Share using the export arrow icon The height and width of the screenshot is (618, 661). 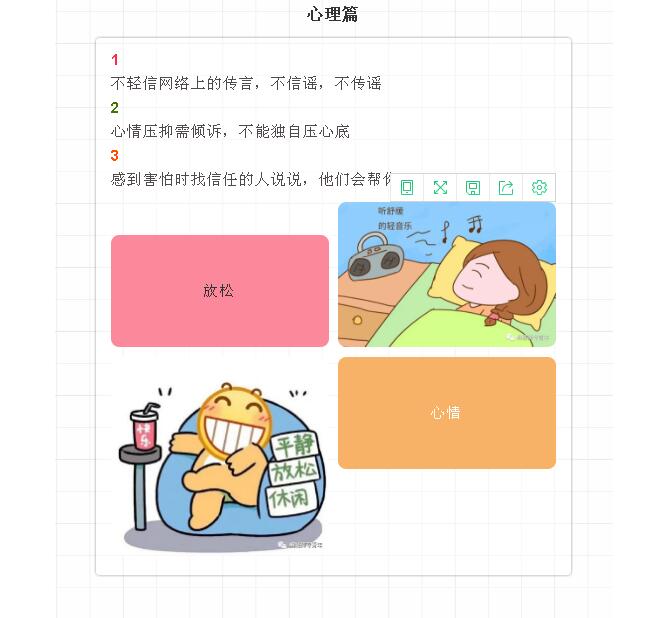506,188
